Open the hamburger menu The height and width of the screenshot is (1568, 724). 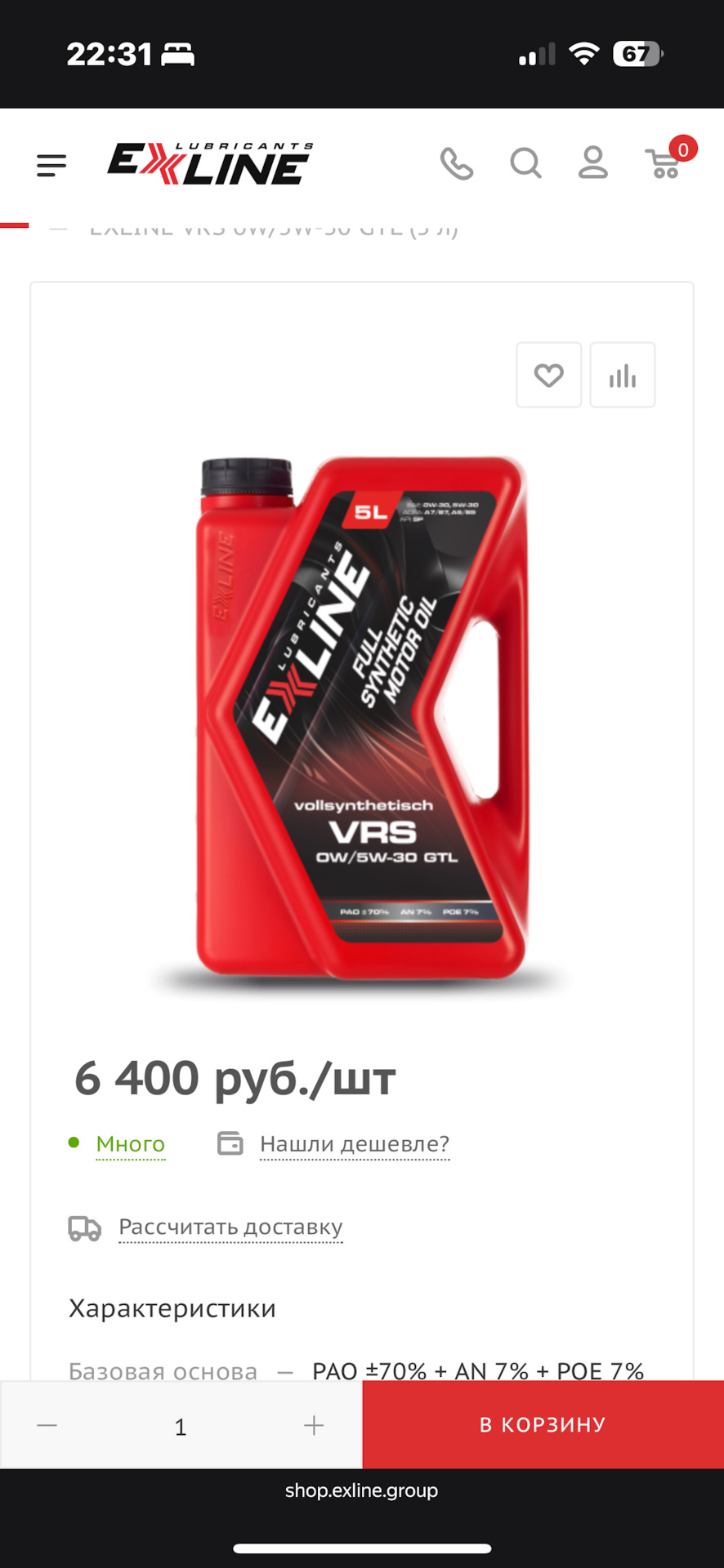click(51, 166)
